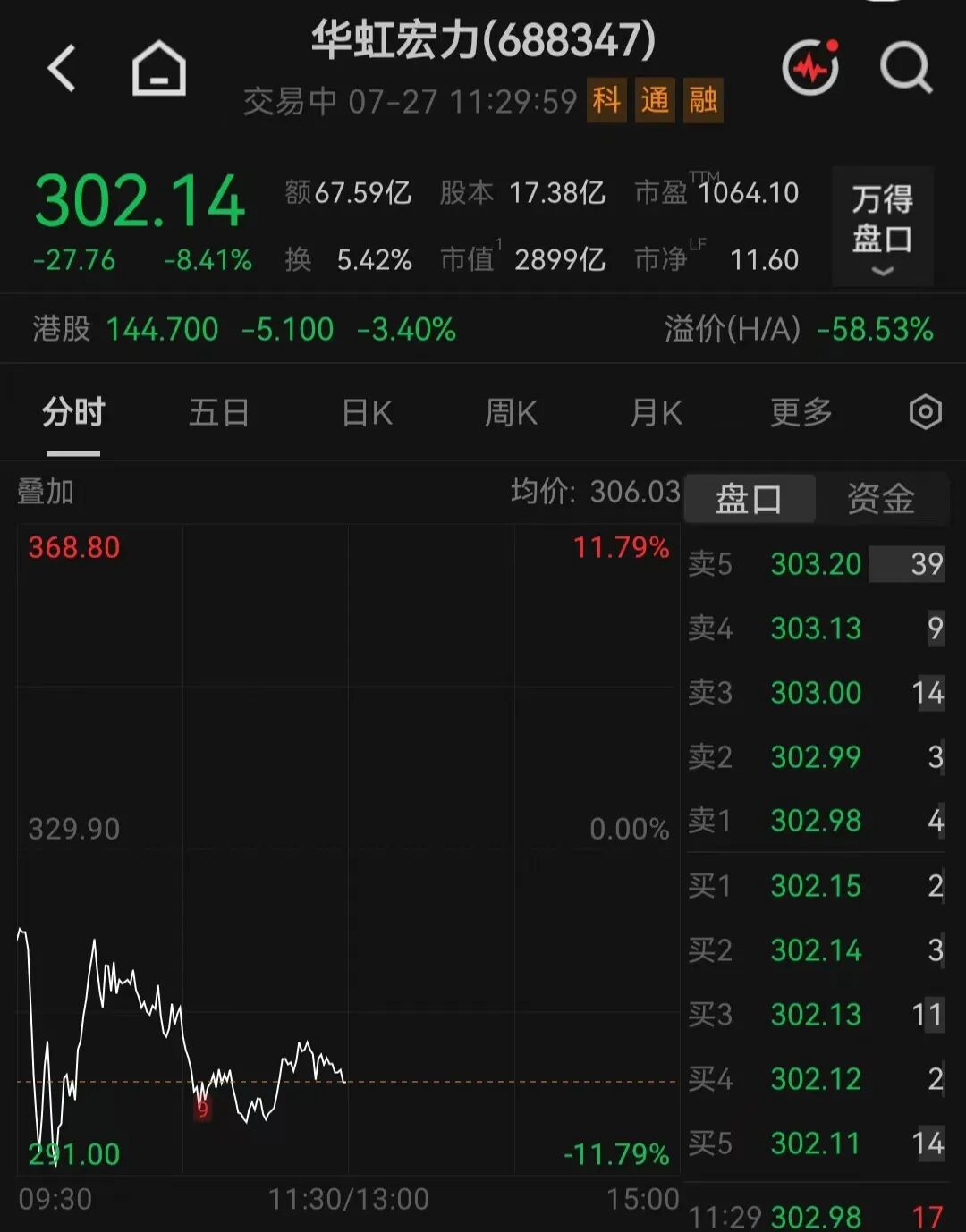The width and height of the screenshot is (966, 1232).
Task: Go back using the top-left arrow
Action: (x=62, y=68)
